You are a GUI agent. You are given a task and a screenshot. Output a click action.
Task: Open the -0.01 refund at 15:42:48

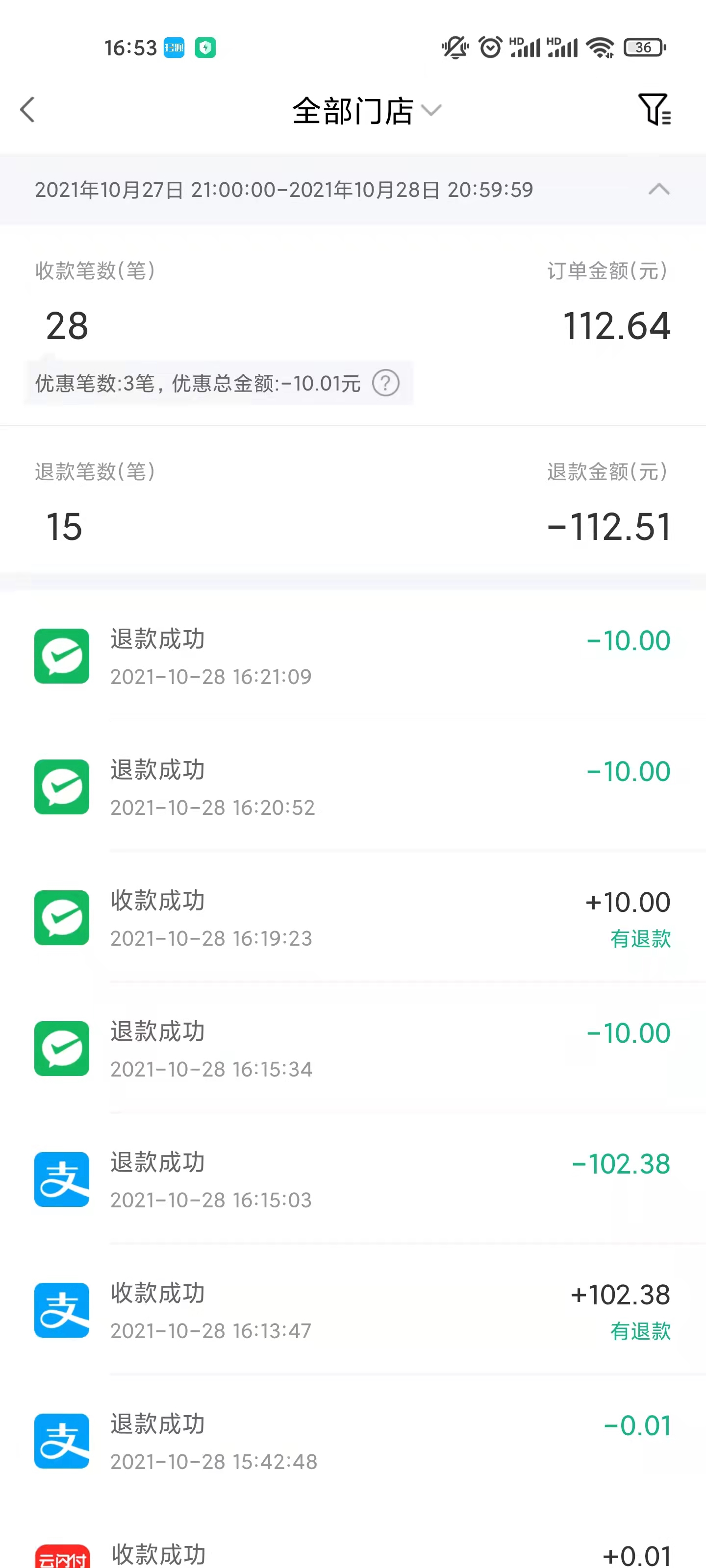[352, 1442]
